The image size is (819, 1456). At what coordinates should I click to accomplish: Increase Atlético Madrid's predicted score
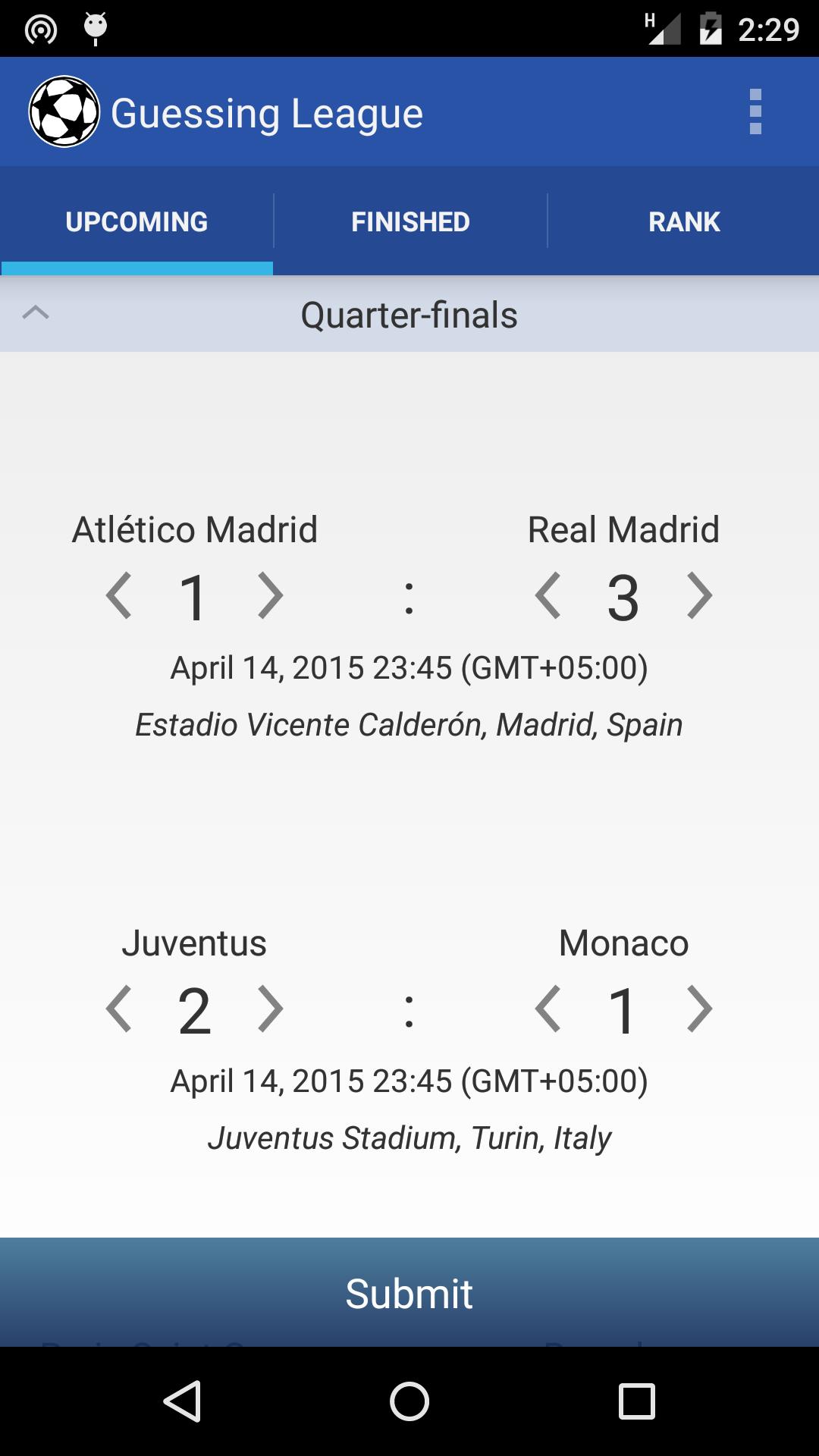[x=270, y=596]
